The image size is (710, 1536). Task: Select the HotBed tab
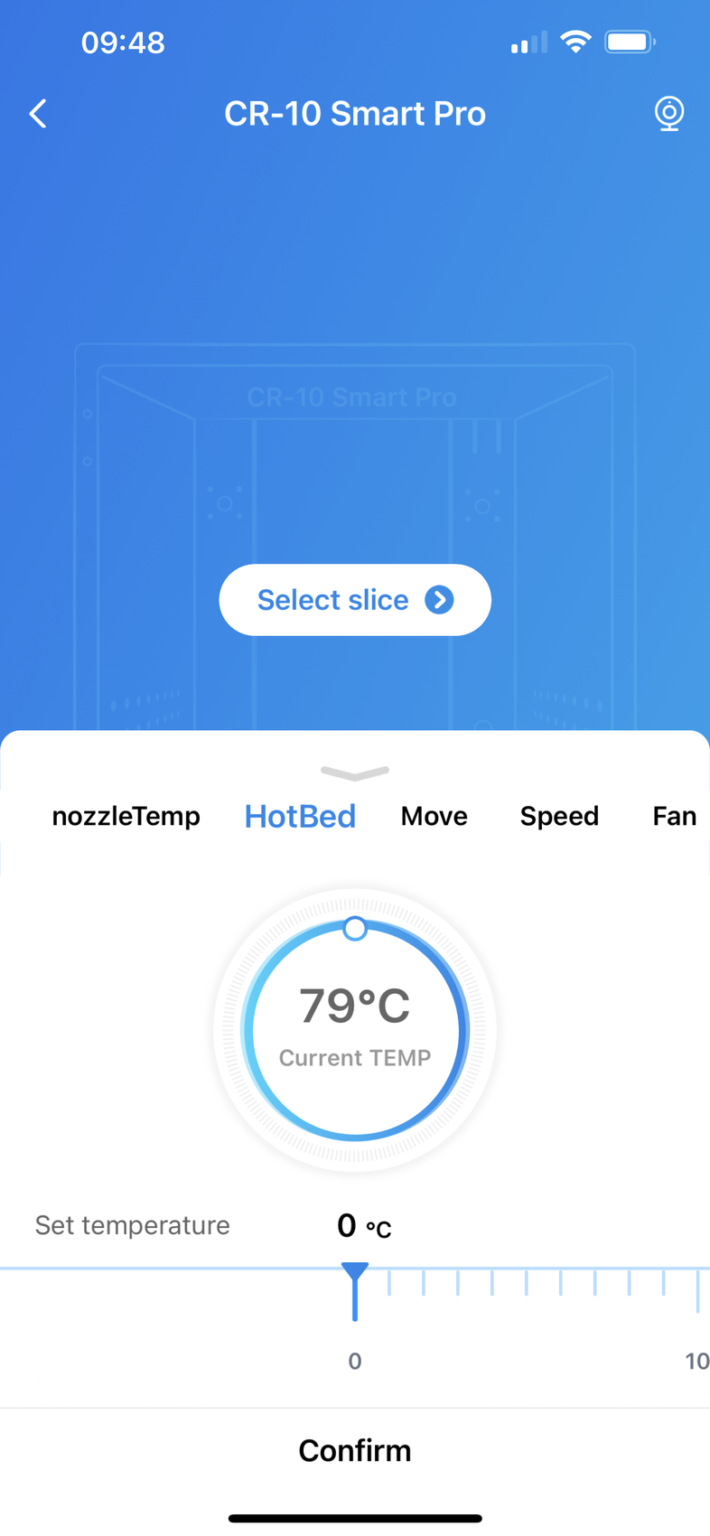[x=300, y=816]
